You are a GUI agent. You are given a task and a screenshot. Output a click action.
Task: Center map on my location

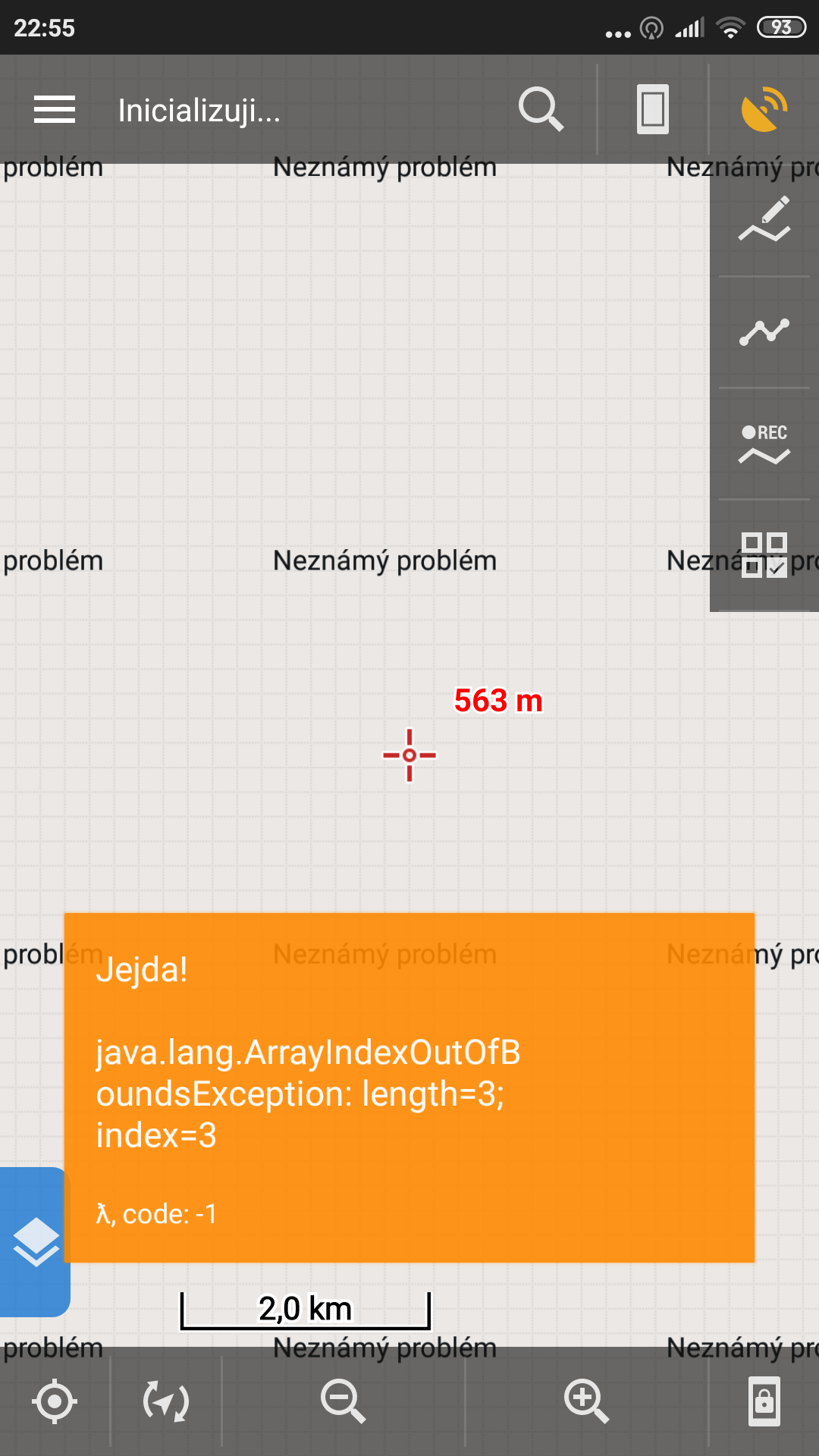pyautogui.click(x=55, y=1401)
